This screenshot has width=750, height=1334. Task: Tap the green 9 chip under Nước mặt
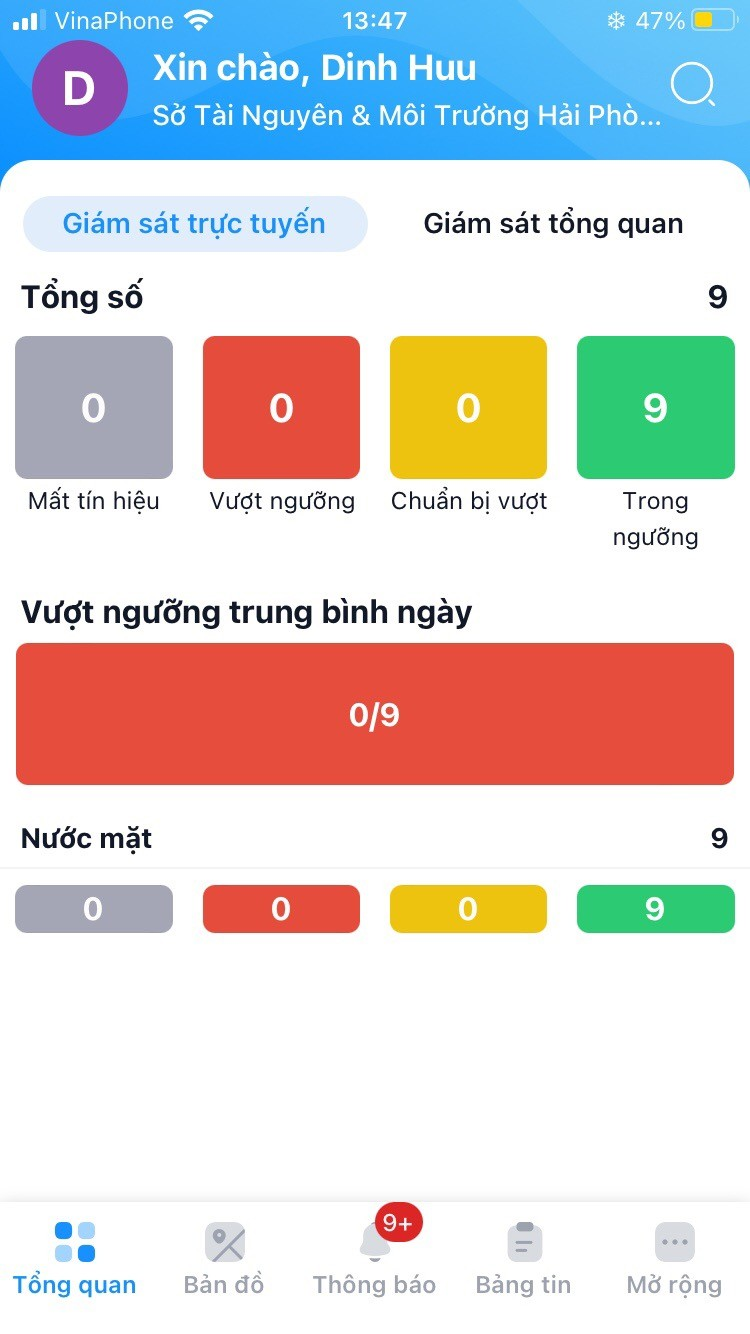pyautogui.click(x=656, y=909)
